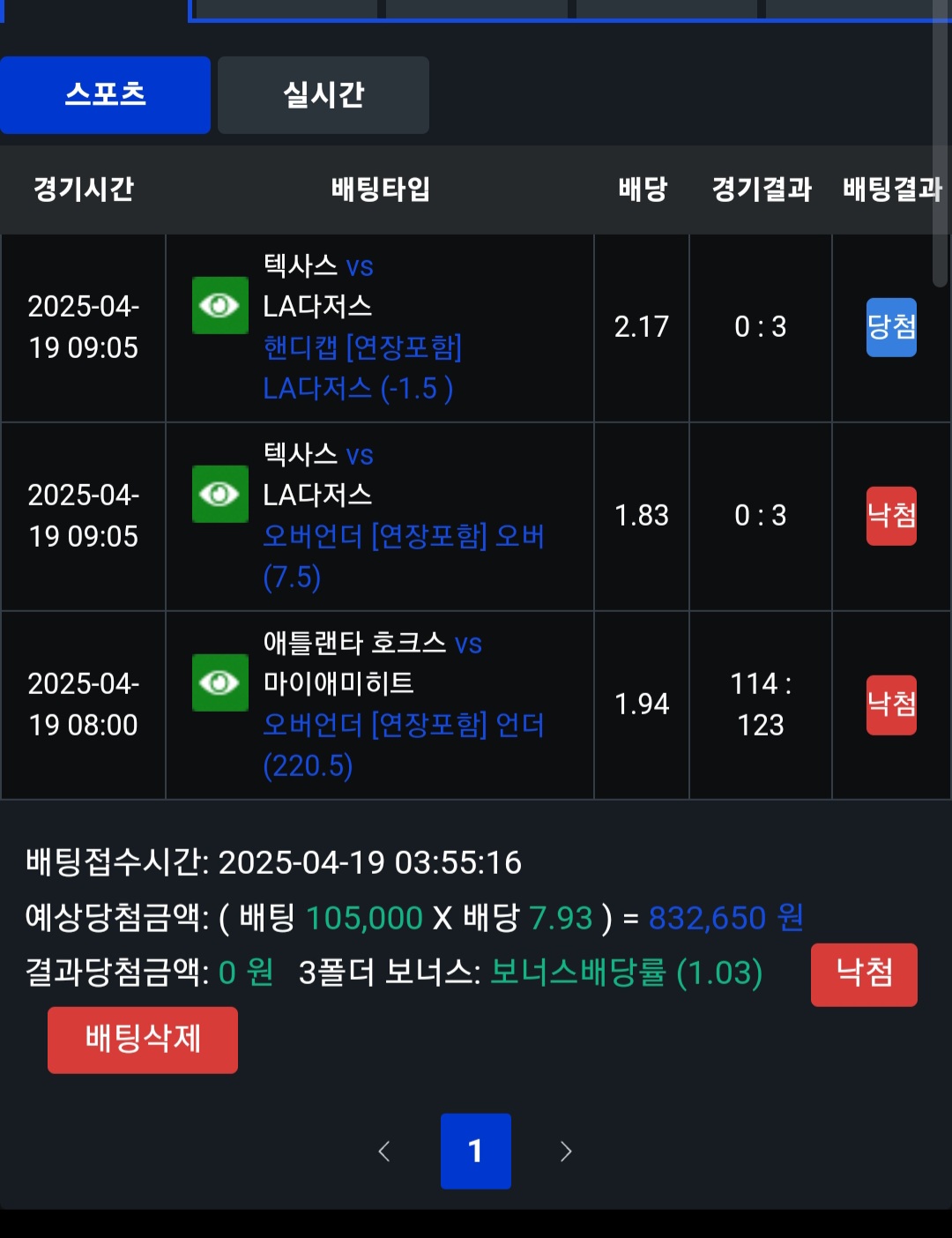The height and width of the screenshot is (1238, 952).
Task: Switch to the 스포츠 tab
Action: pyautogui.click(x=105, y=95)
